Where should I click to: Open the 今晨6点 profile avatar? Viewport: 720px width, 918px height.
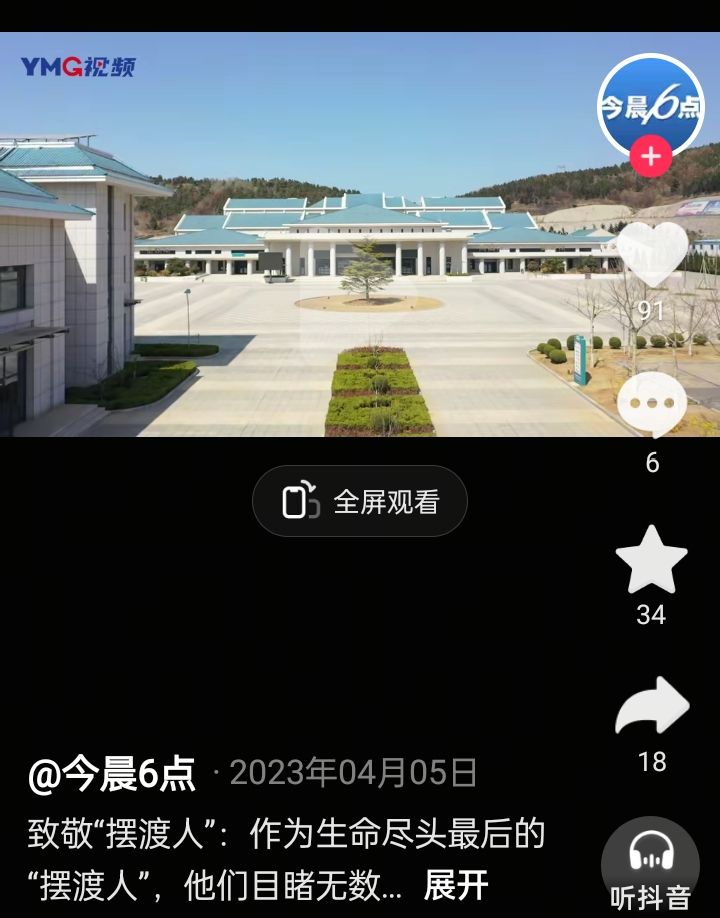tap(651, 104)
